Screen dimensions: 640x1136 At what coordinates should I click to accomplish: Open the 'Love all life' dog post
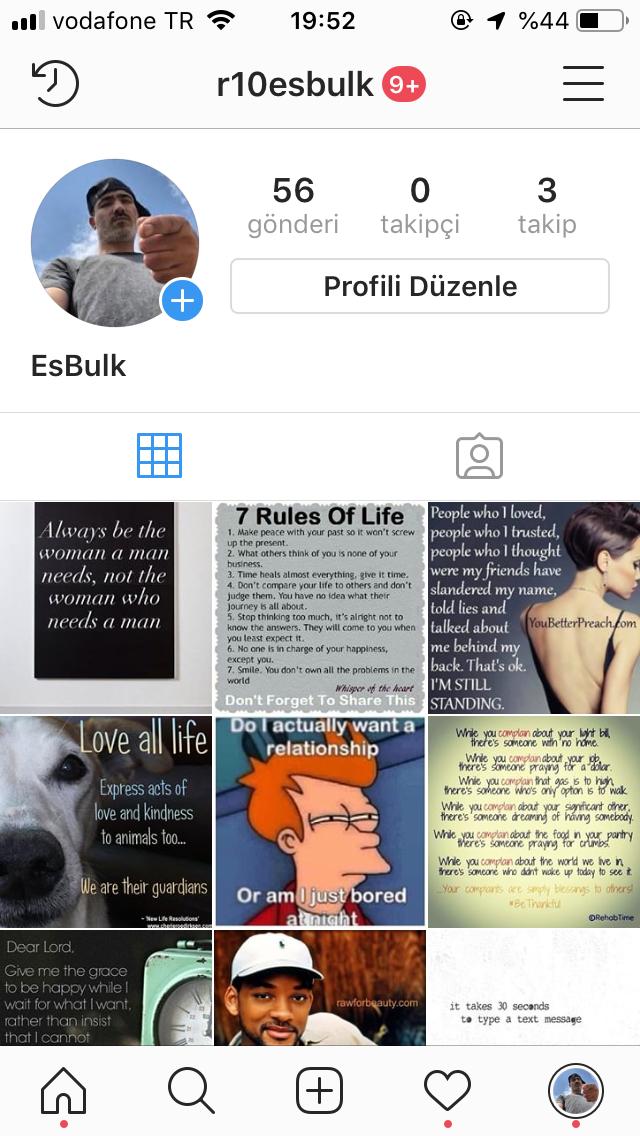point(105,822)
